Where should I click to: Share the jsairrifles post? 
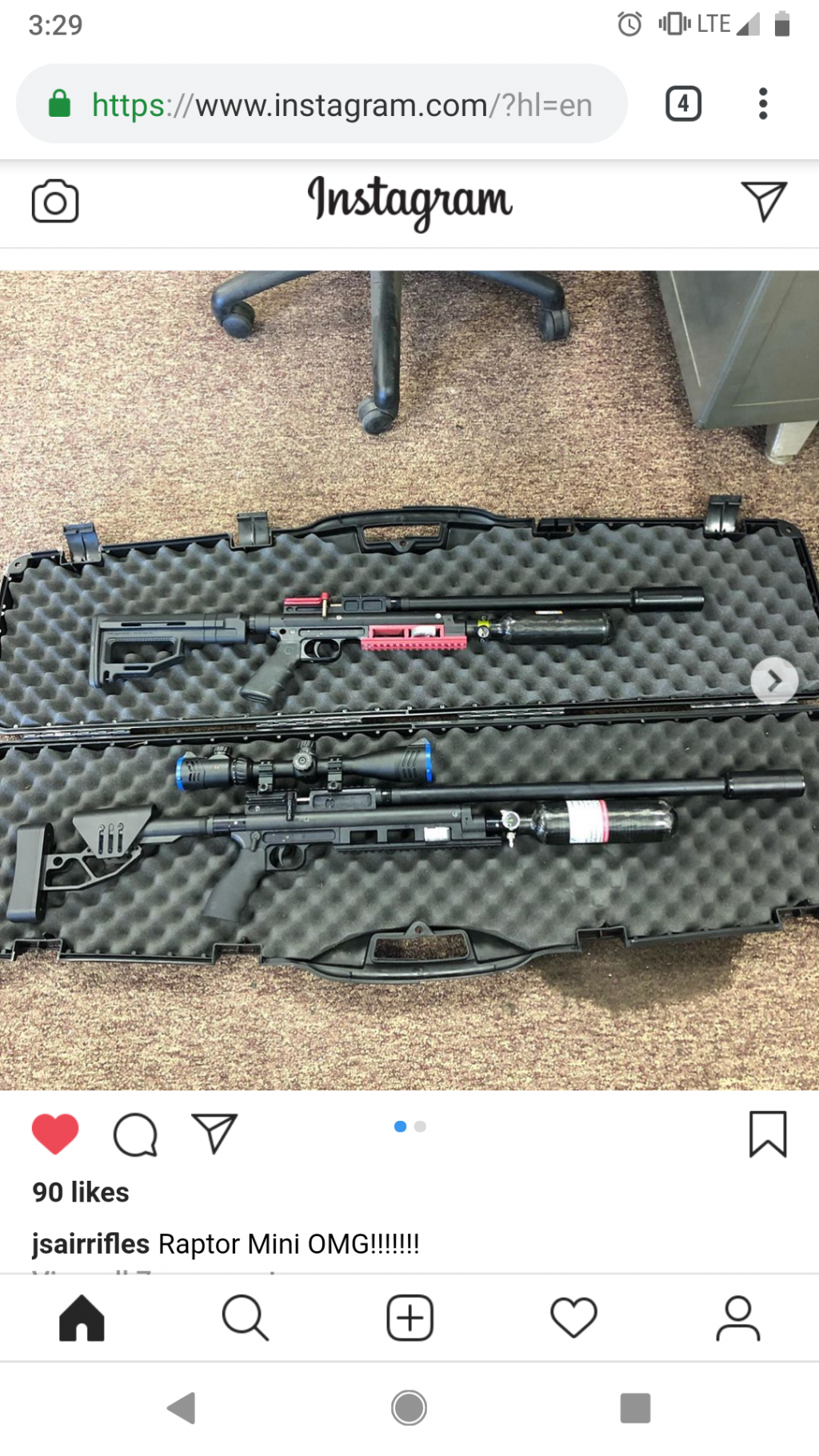click(x=214, y=1134)
